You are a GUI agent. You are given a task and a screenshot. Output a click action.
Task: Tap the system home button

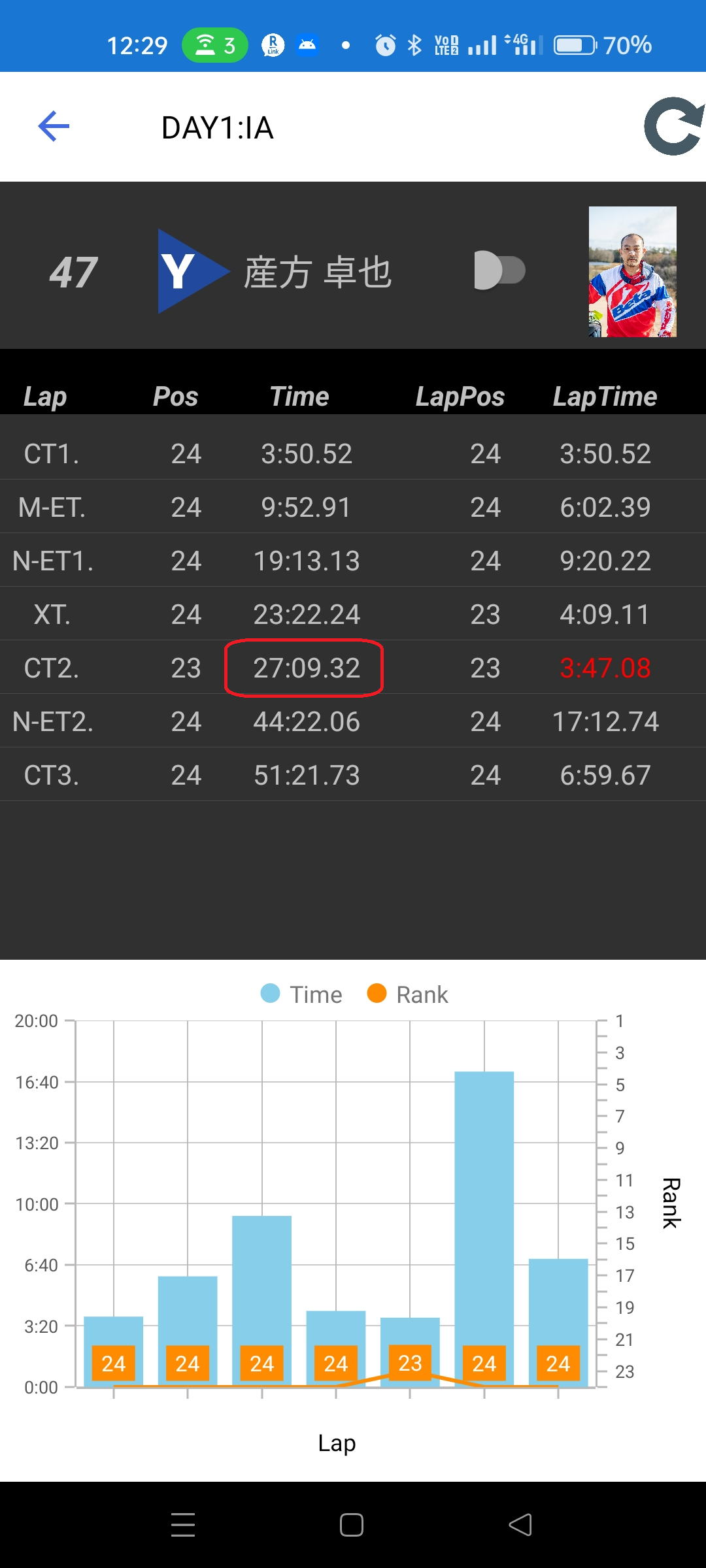coord(352,1525)
